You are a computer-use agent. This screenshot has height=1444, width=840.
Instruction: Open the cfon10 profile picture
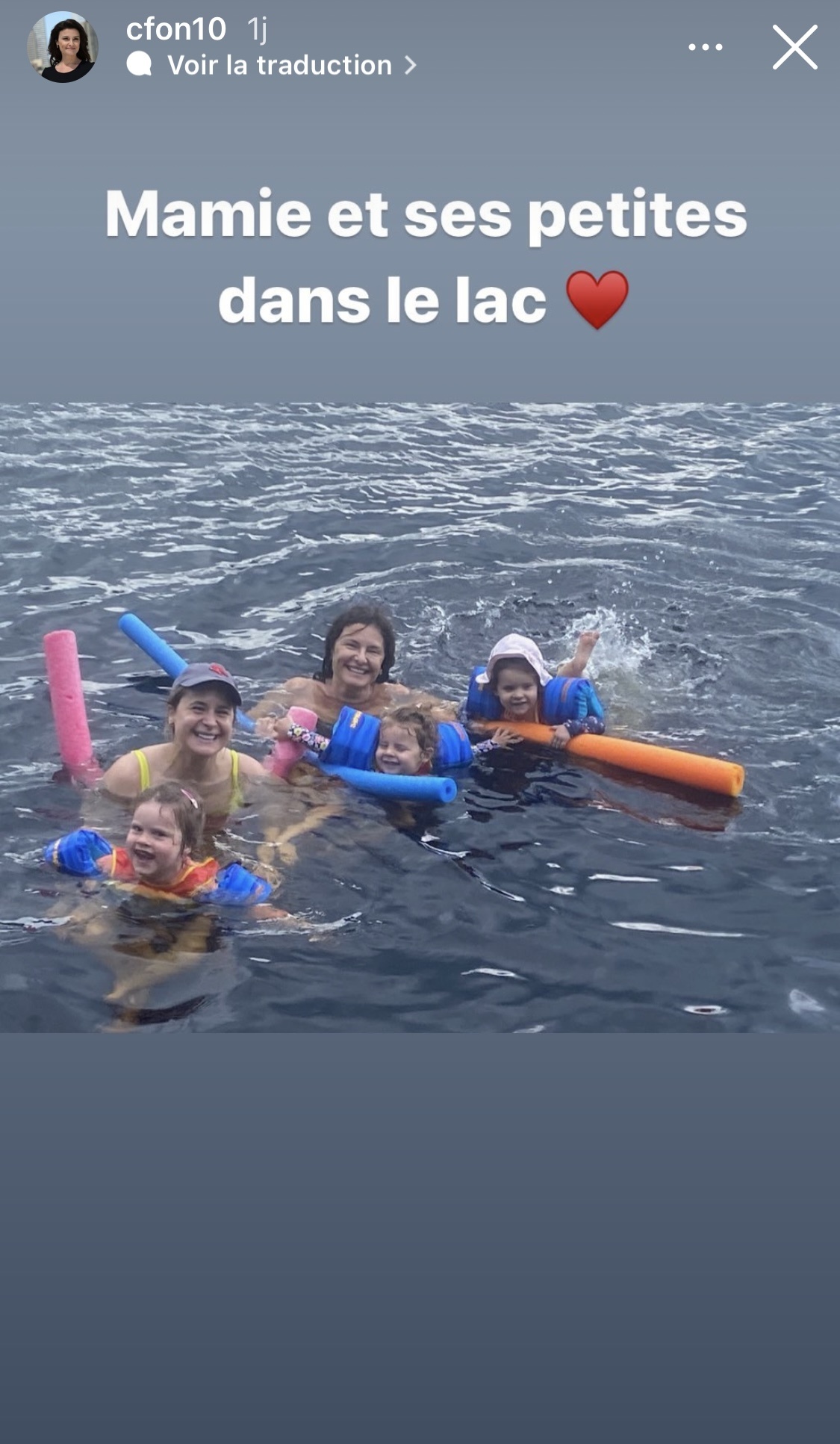pyautogui.click(x=63, y=47)
